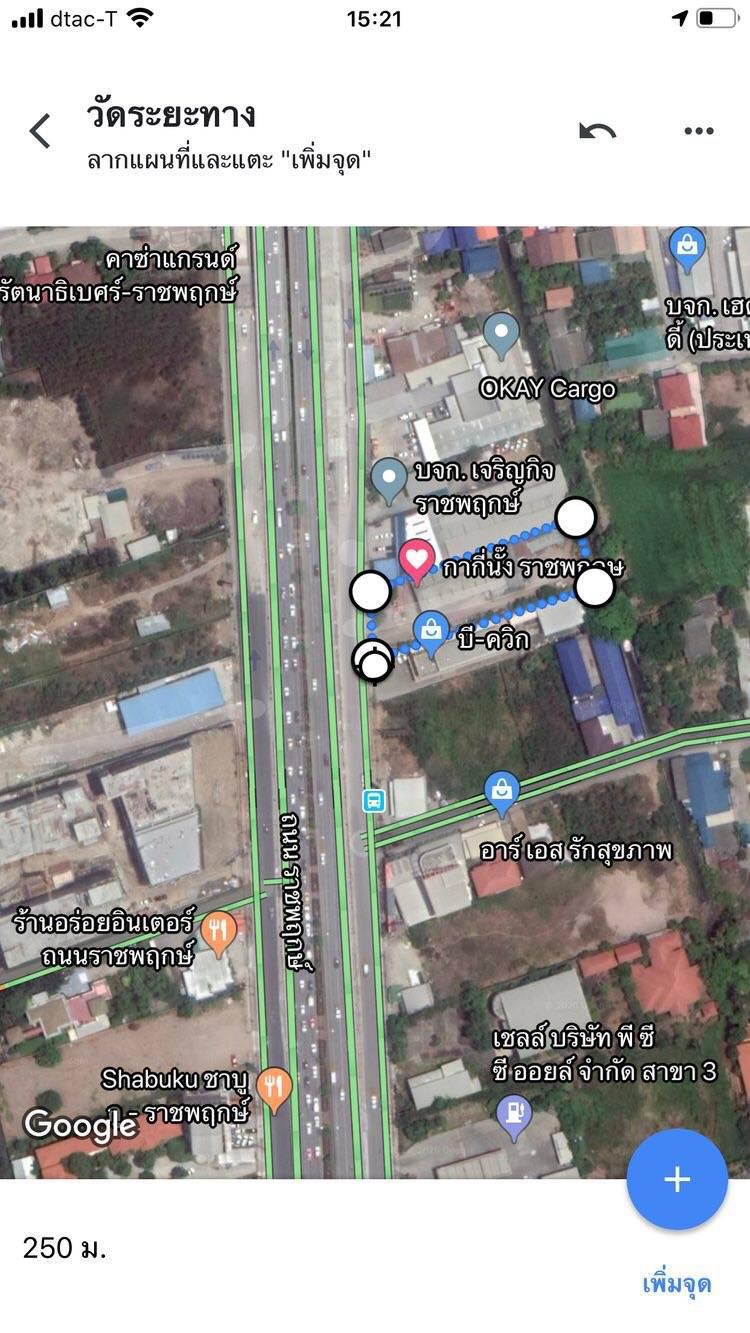Select the Shabuku restaurant pin
This screenshot has width=750, height=1333.
(x=273, y=1089)
